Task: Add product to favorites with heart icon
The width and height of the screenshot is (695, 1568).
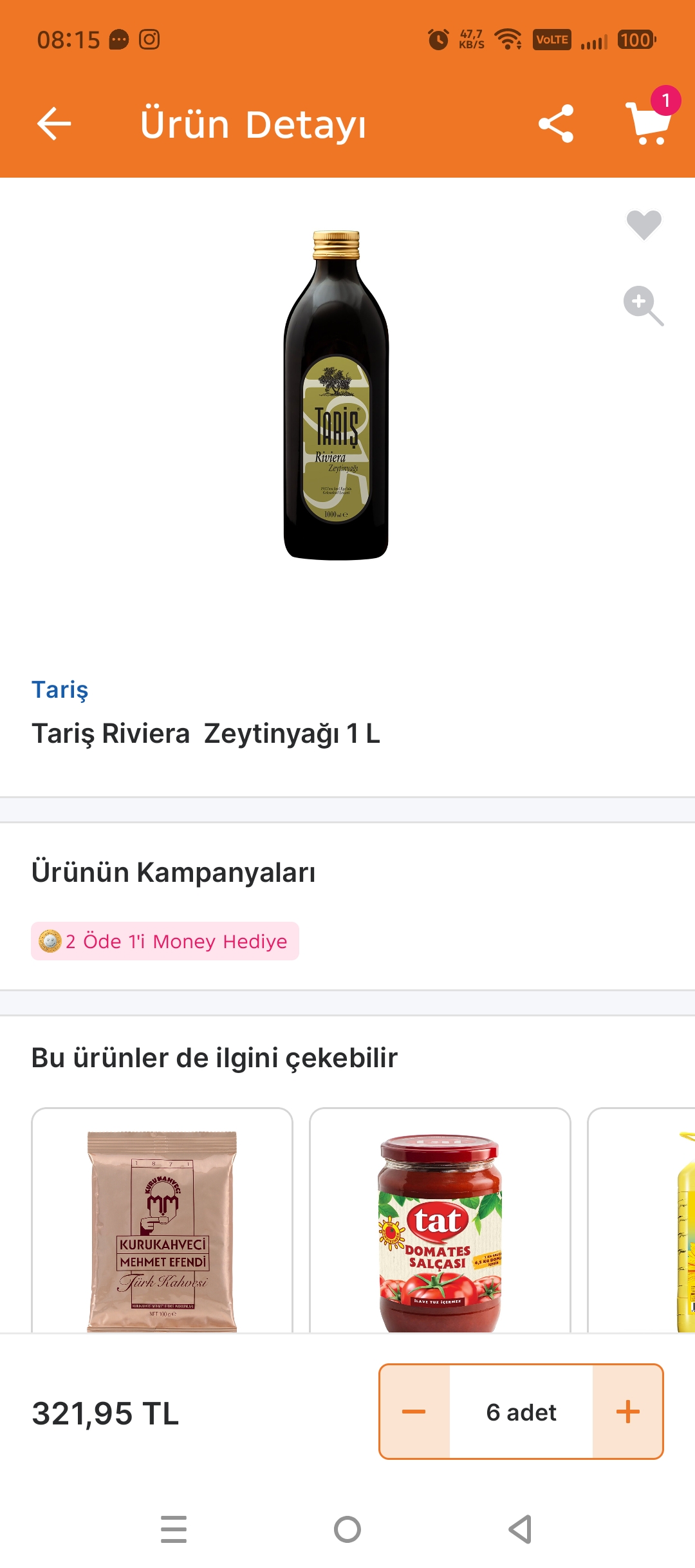Action: tap(644, 225)
